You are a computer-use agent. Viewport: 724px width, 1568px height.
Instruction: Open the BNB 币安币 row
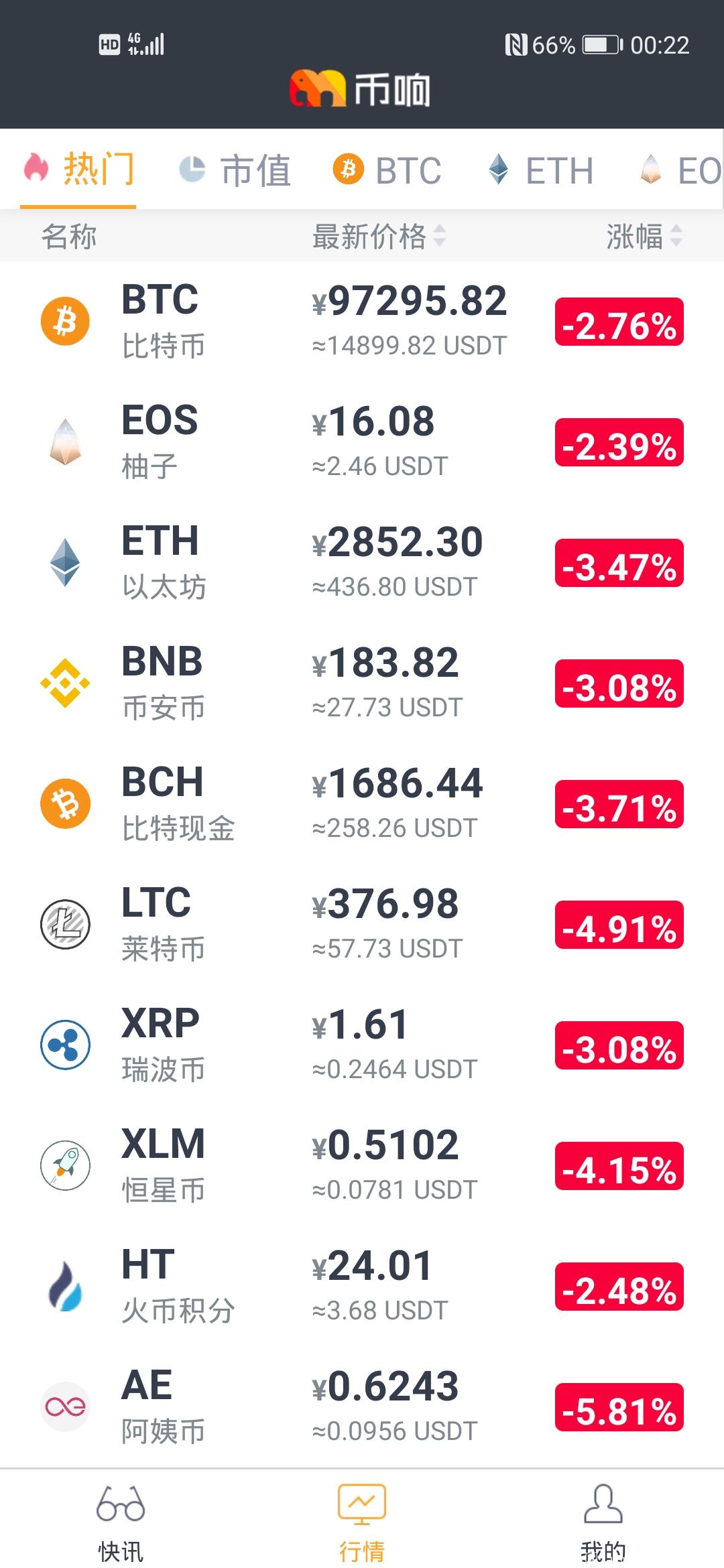point(362,683)
